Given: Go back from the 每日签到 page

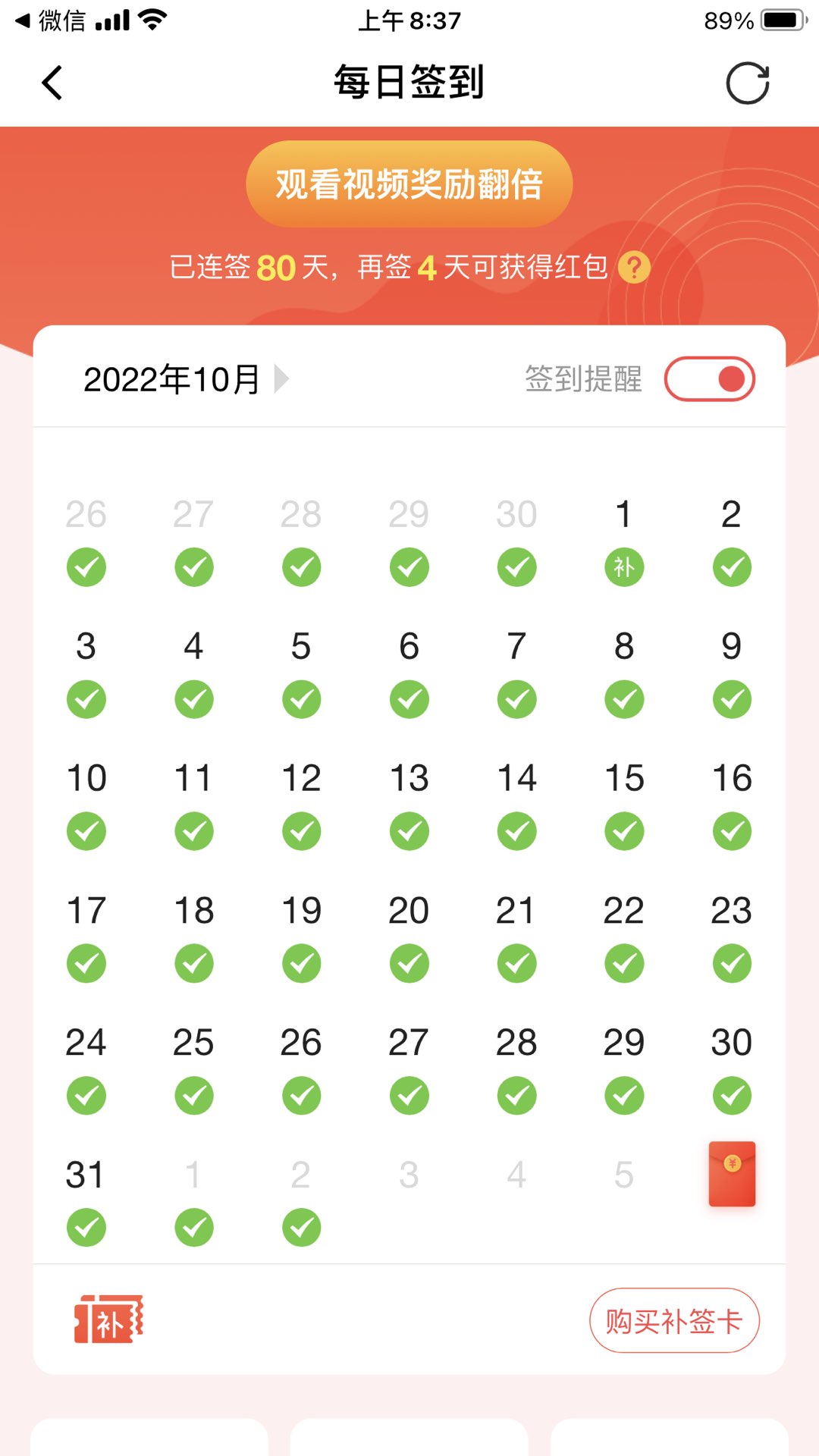Looking at the screenshot, I should point(52,83).
